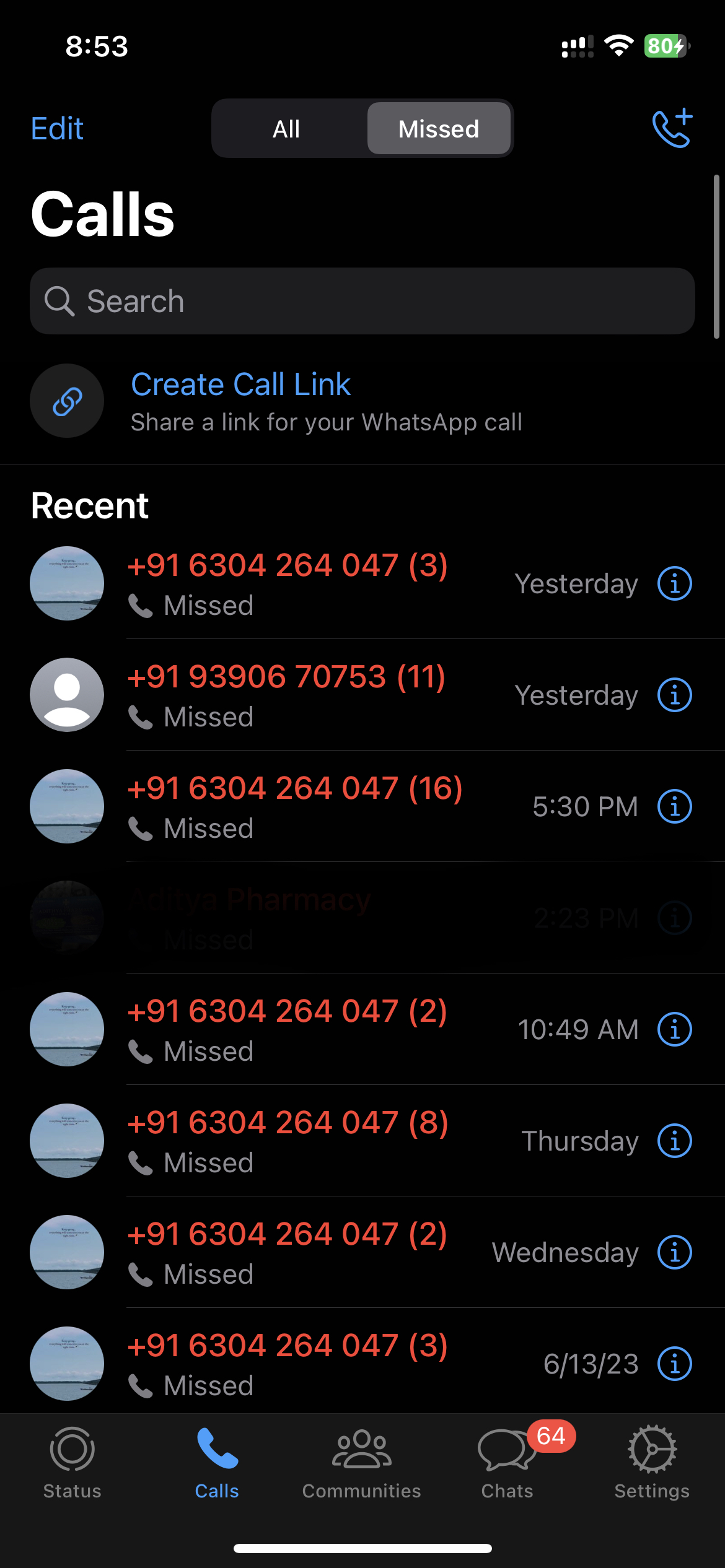Switch to the Chats tab
The image size is (725, 1568).
(507, 1463)
